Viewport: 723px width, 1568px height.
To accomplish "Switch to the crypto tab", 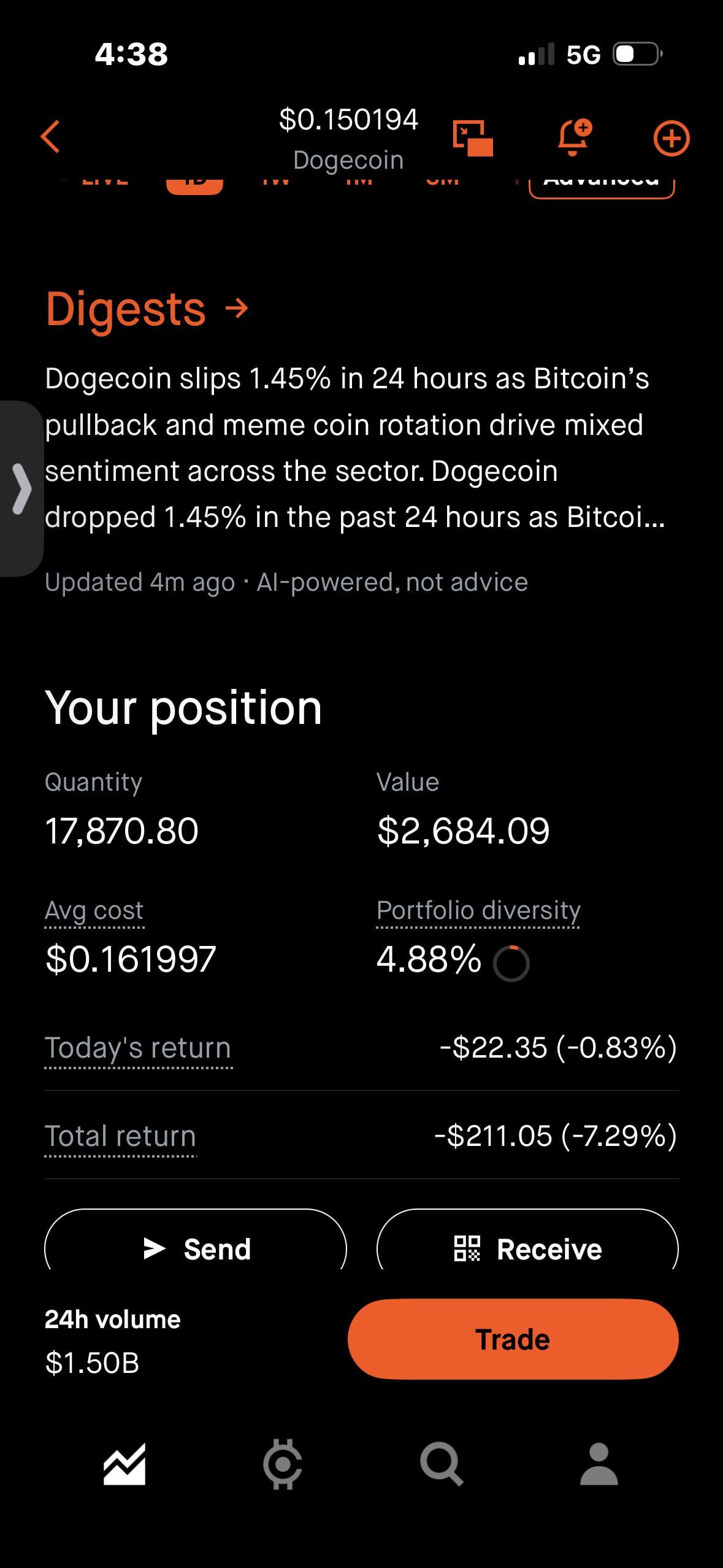I will (283, 1464).
